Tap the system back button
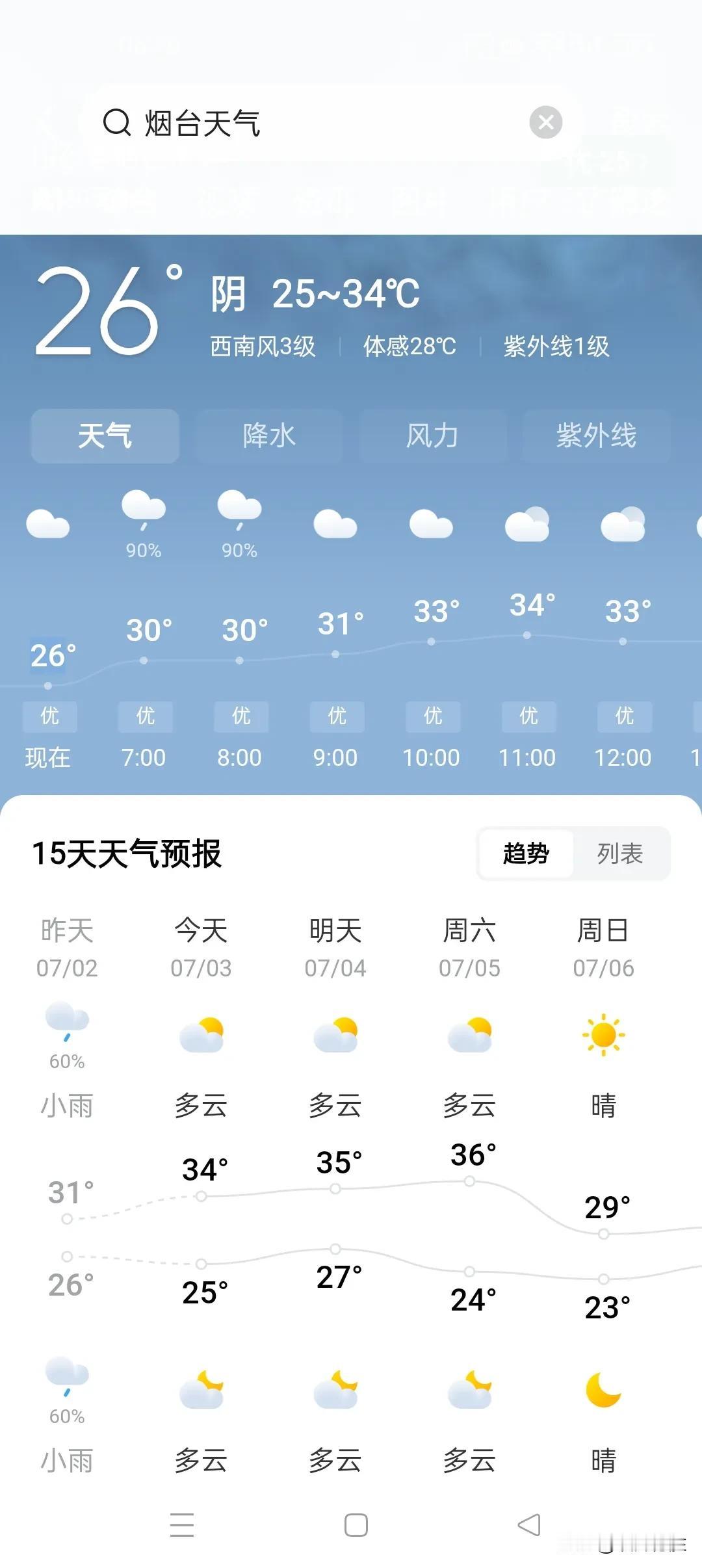This screenshot has width=702, height=1568. 529,1524
